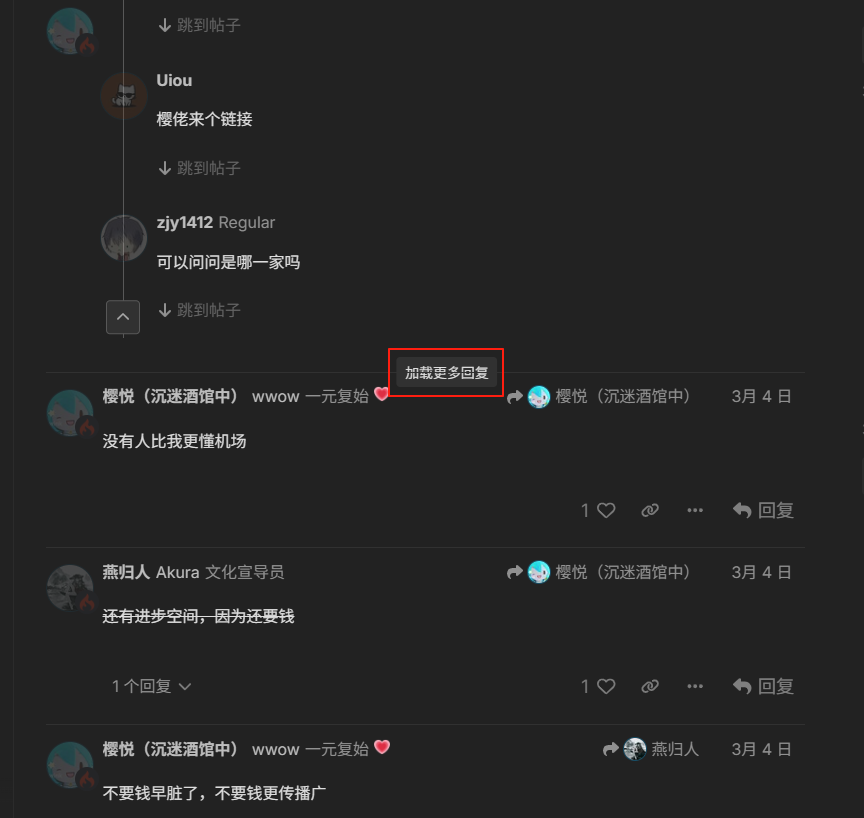Image resolution: width=864 pixels, height=818 pixels.
Task: Reply to 燕归人's post
Action: pos(763,686)
